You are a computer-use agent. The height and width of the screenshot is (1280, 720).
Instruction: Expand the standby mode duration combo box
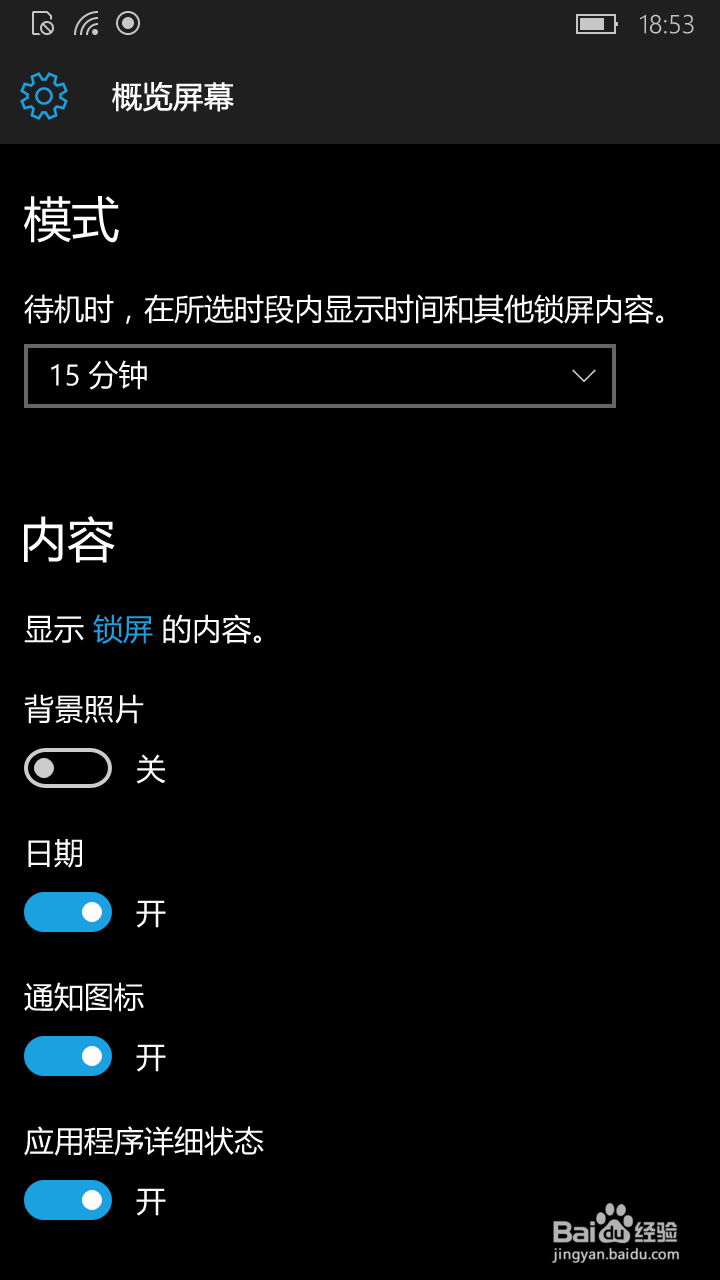click(319, 376)
